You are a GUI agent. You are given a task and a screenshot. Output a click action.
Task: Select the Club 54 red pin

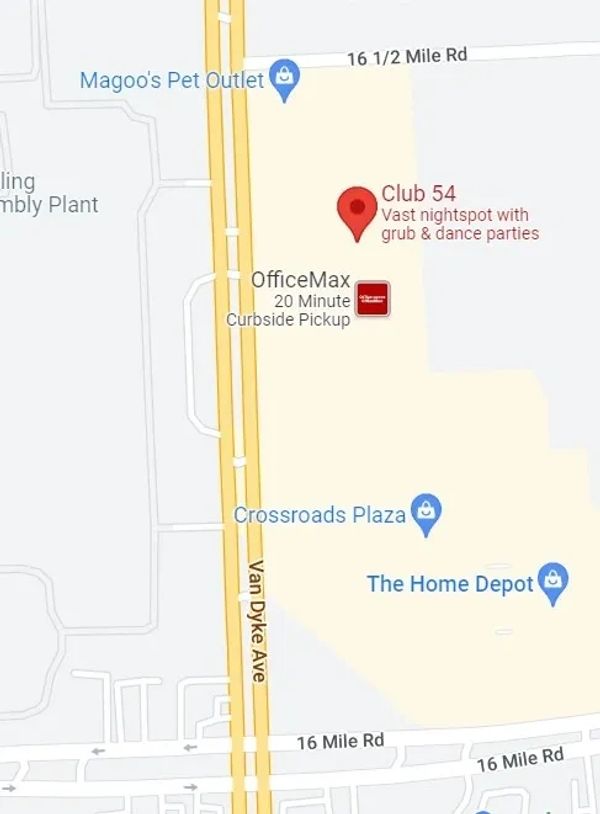pyautogui.click(x=356, y=209)
